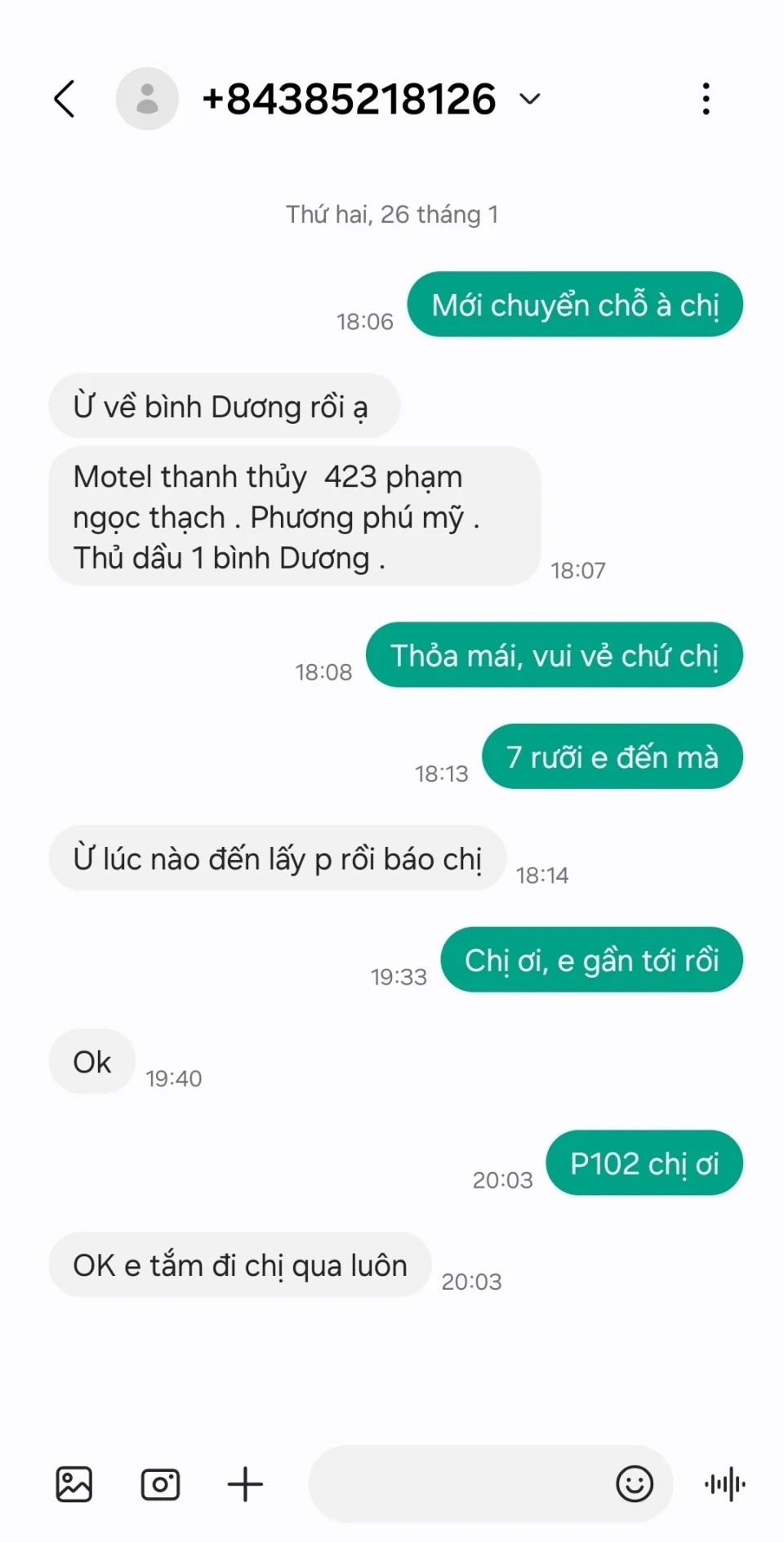Viewport: 784px width, 1543px height.
Task: Record a voice message
Action: point(725,1483)
